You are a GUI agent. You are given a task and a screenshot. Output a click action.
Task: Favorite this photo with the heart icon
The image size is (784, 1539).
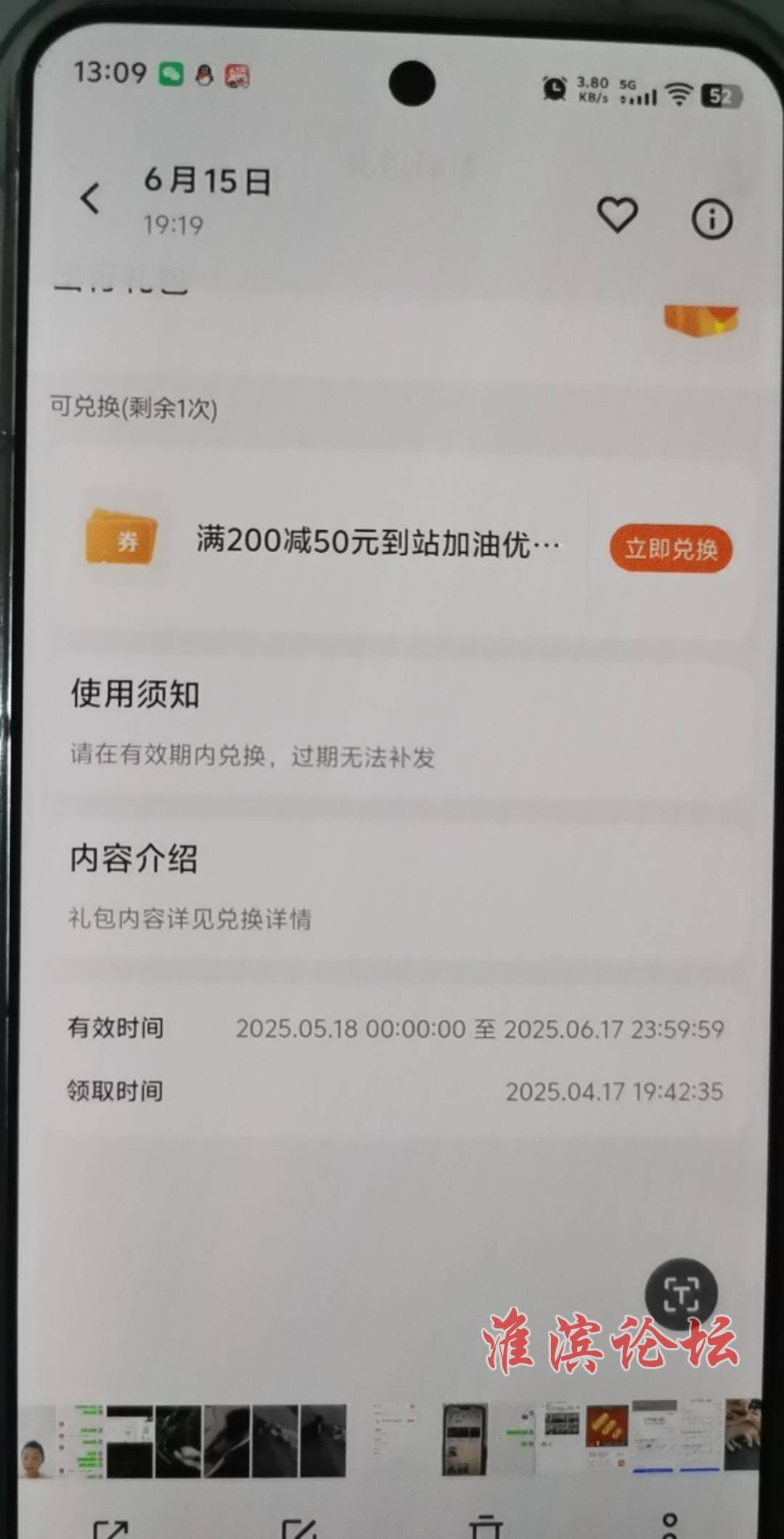(x=617, y=215)
